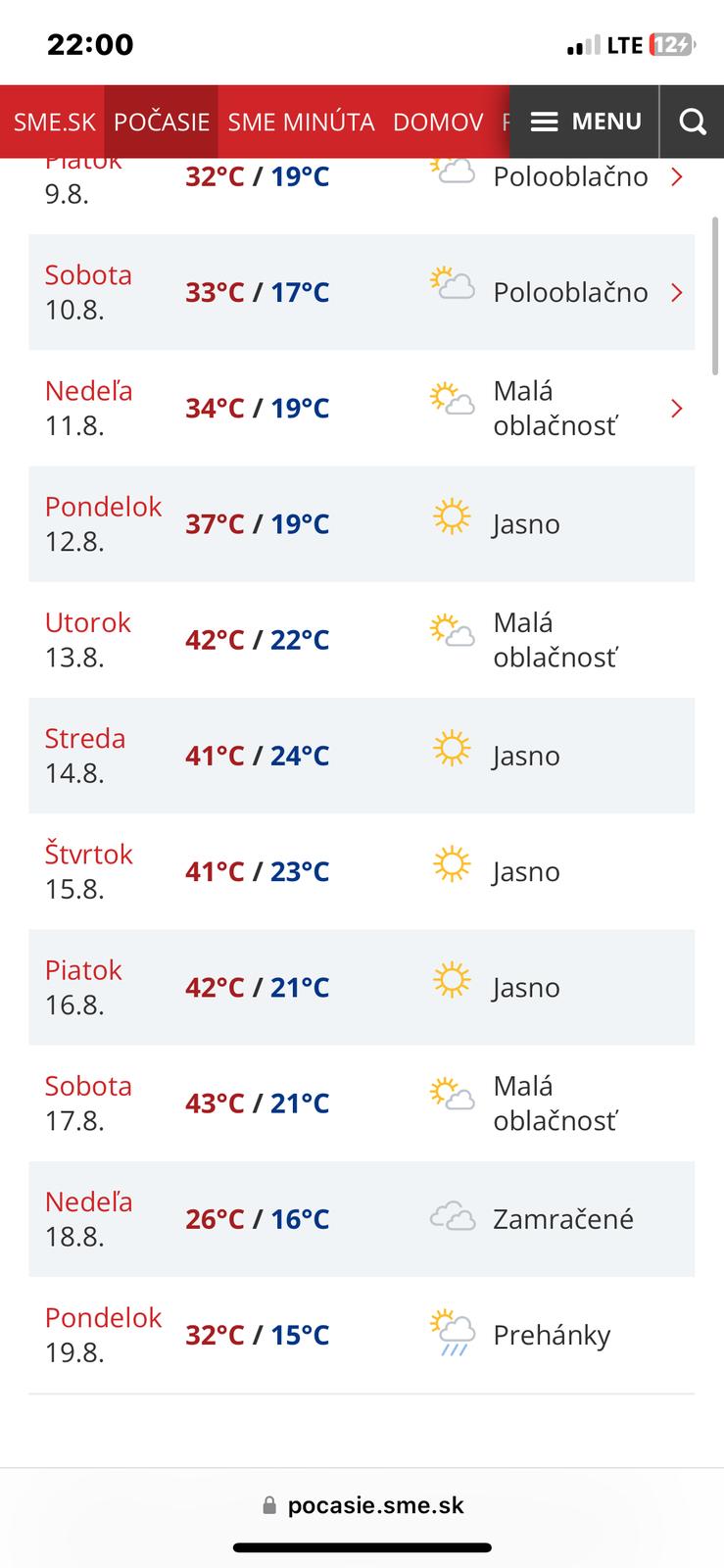Screen dimensions: 724x1568
Task: Open the DOMOV section
Action: click(x=438, y=122)
